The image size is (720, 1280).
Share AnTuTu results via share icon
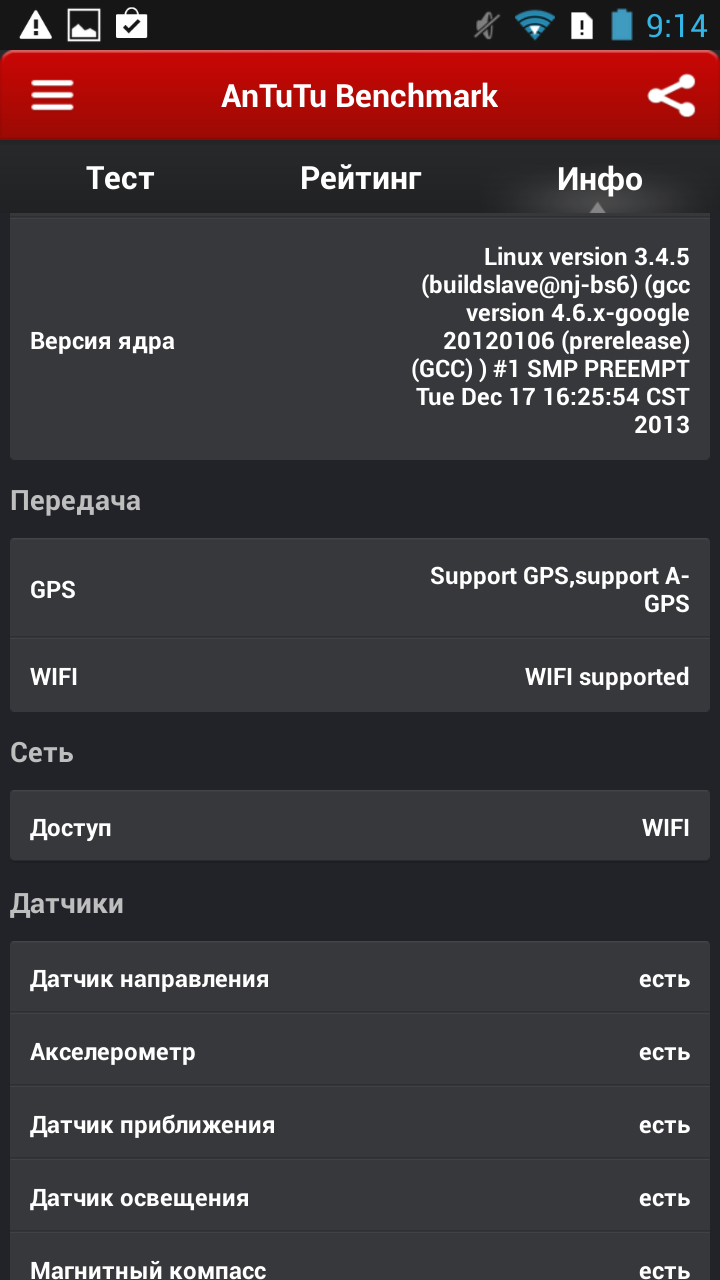(671, 96)
